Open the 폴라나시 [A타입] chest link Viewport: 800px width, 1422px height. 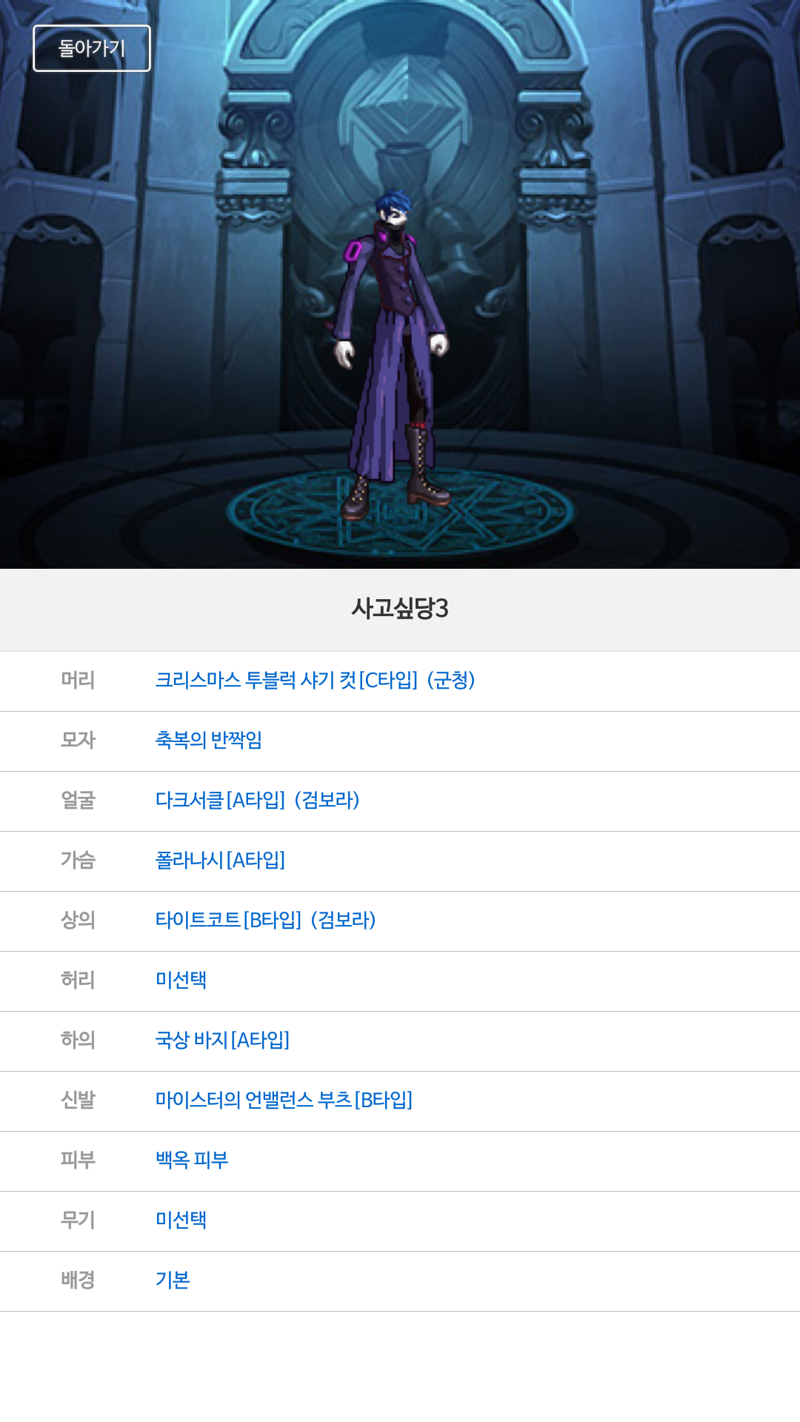tap(220, 860)
